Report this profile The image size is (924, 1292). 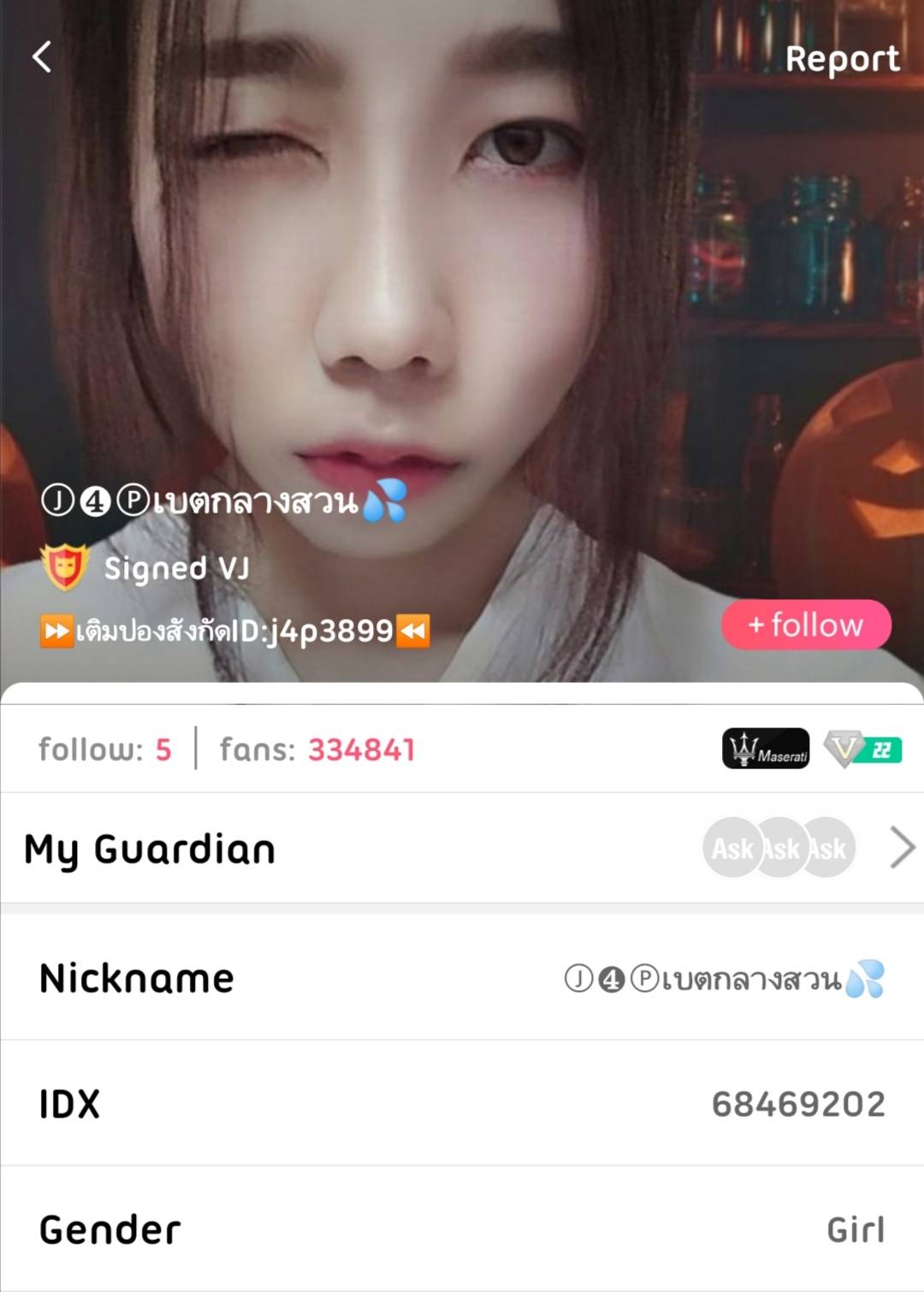[842, 59]
